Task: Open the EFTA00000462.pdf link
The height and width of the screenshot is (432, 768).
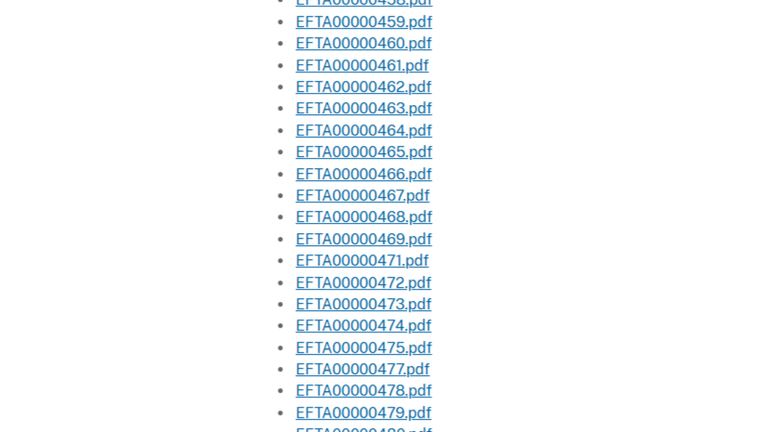Action: point(363,87)
